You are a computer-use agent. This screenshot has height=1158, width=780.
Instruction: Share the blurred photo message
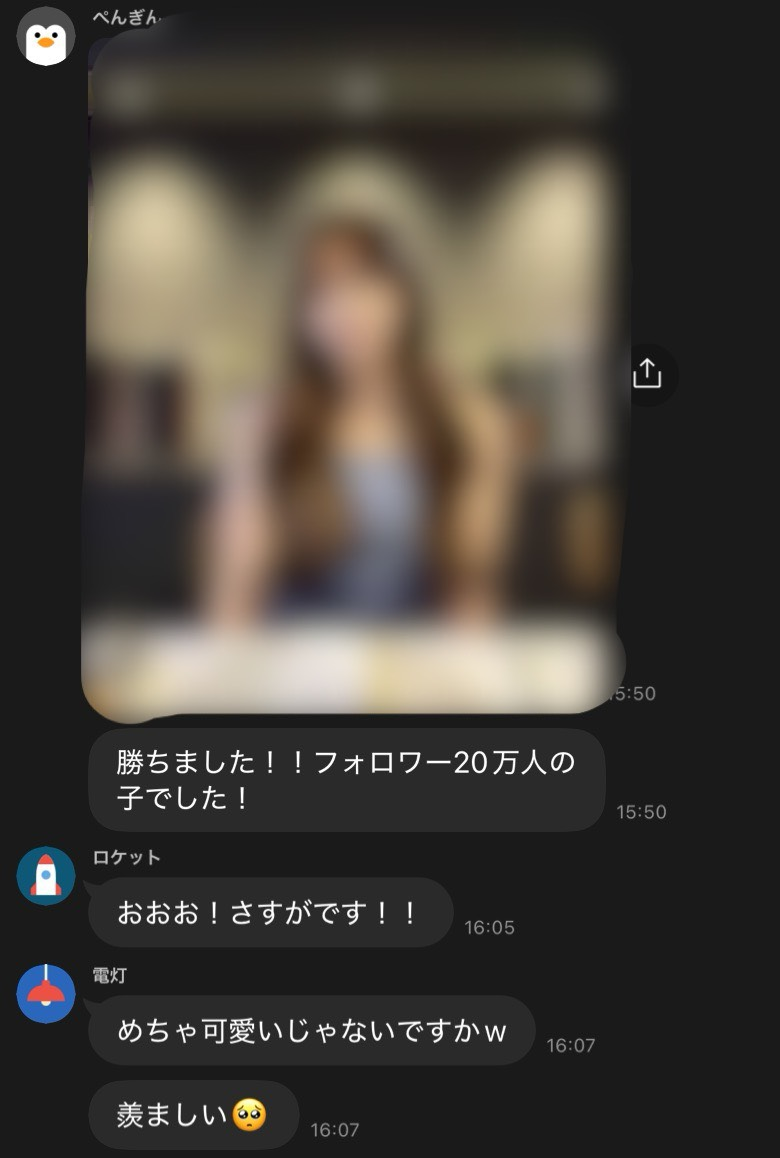coord(647,374)
